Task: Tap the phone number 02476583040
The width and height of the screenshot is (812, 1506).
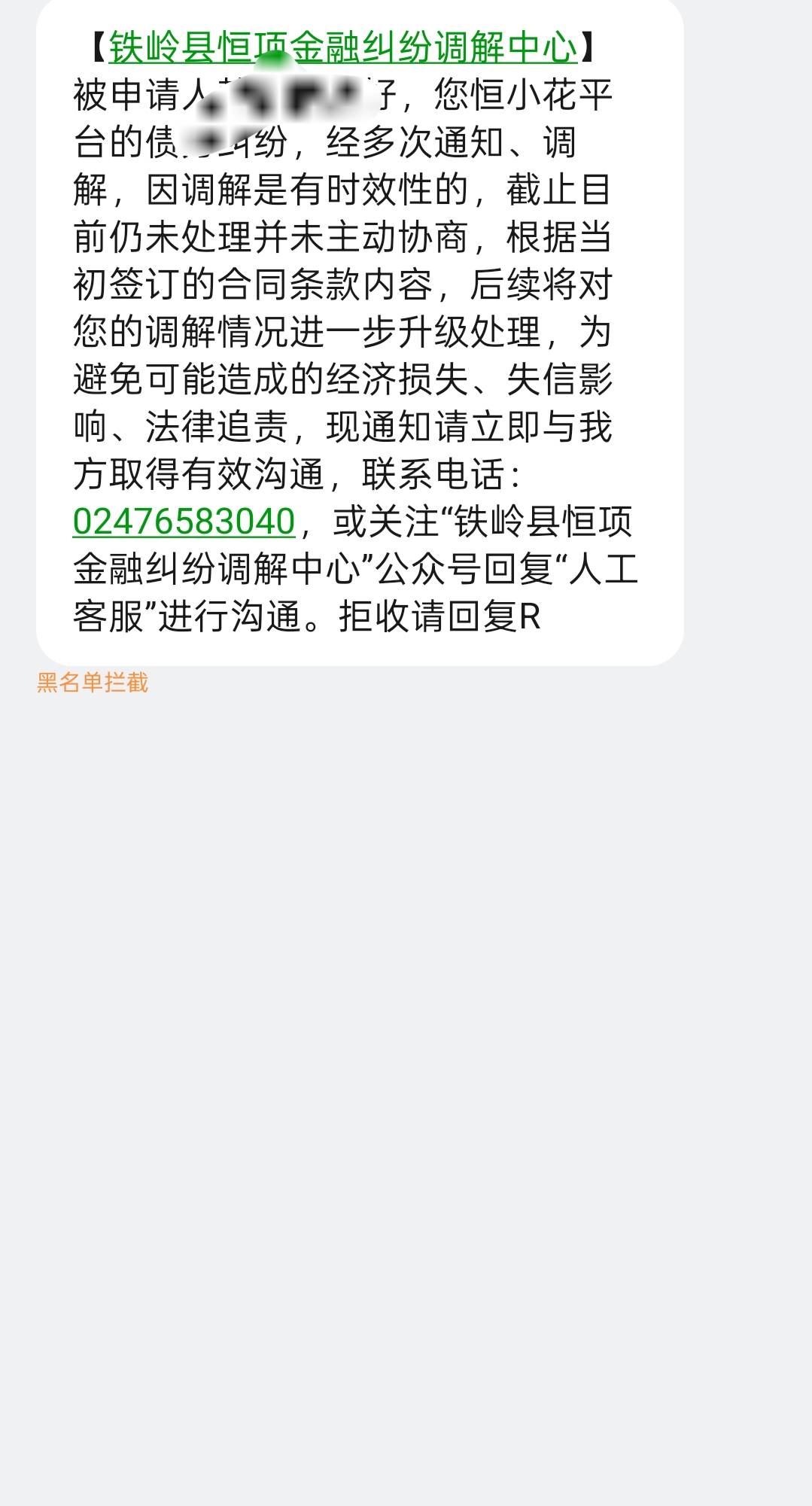Action: click(184, 522)
